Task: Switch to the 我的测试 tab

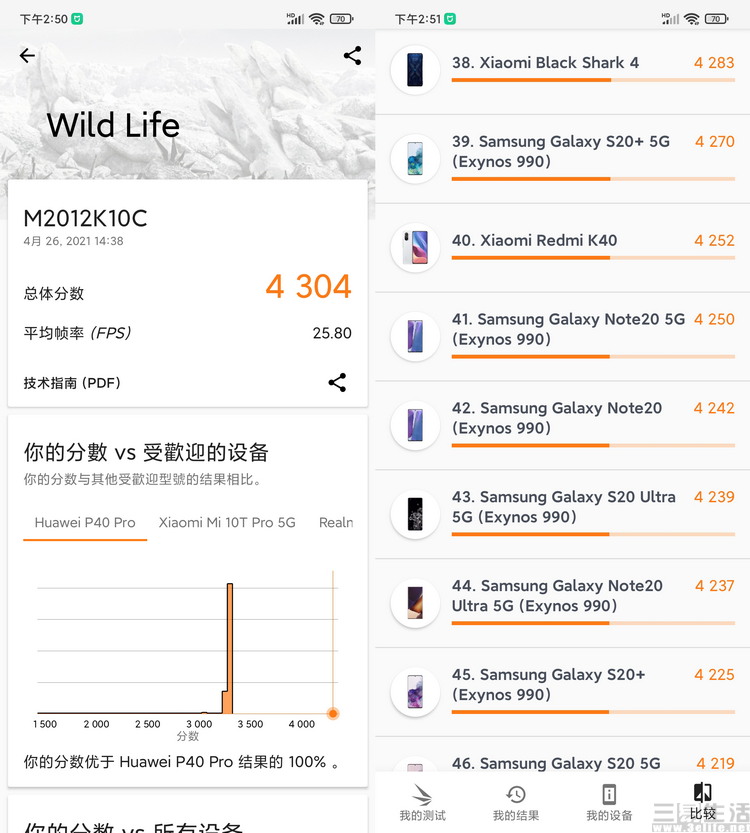Action: [422, 802]
